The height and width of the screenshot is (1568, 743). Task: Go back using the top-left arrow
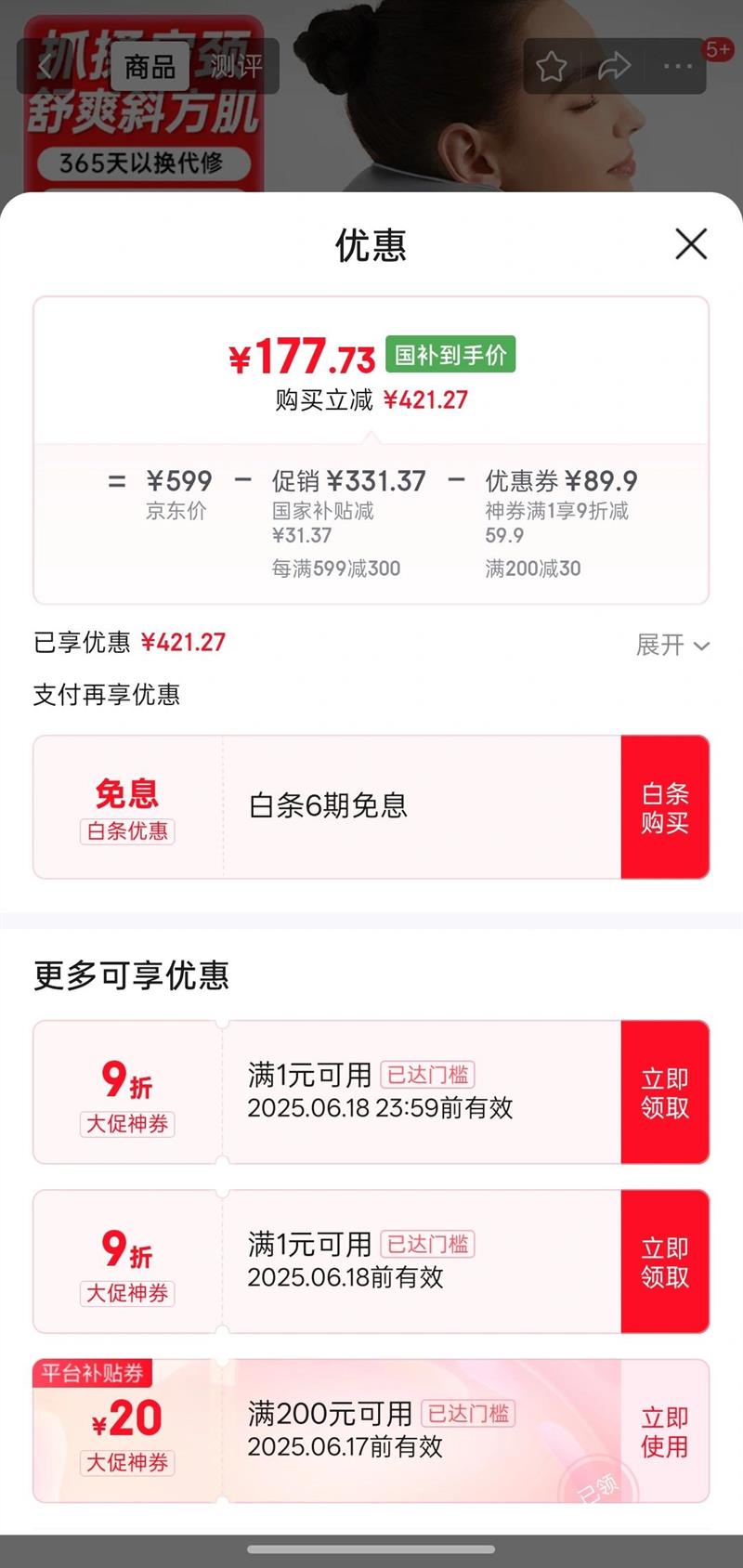coord(46,66)
